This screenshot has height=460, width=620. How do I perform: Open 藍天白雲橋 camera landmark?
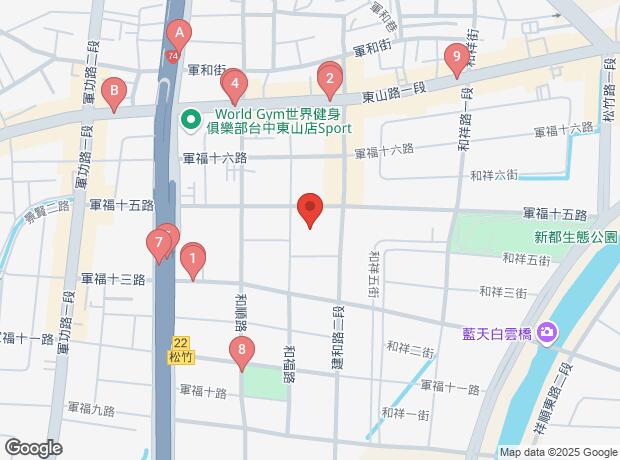547,332
